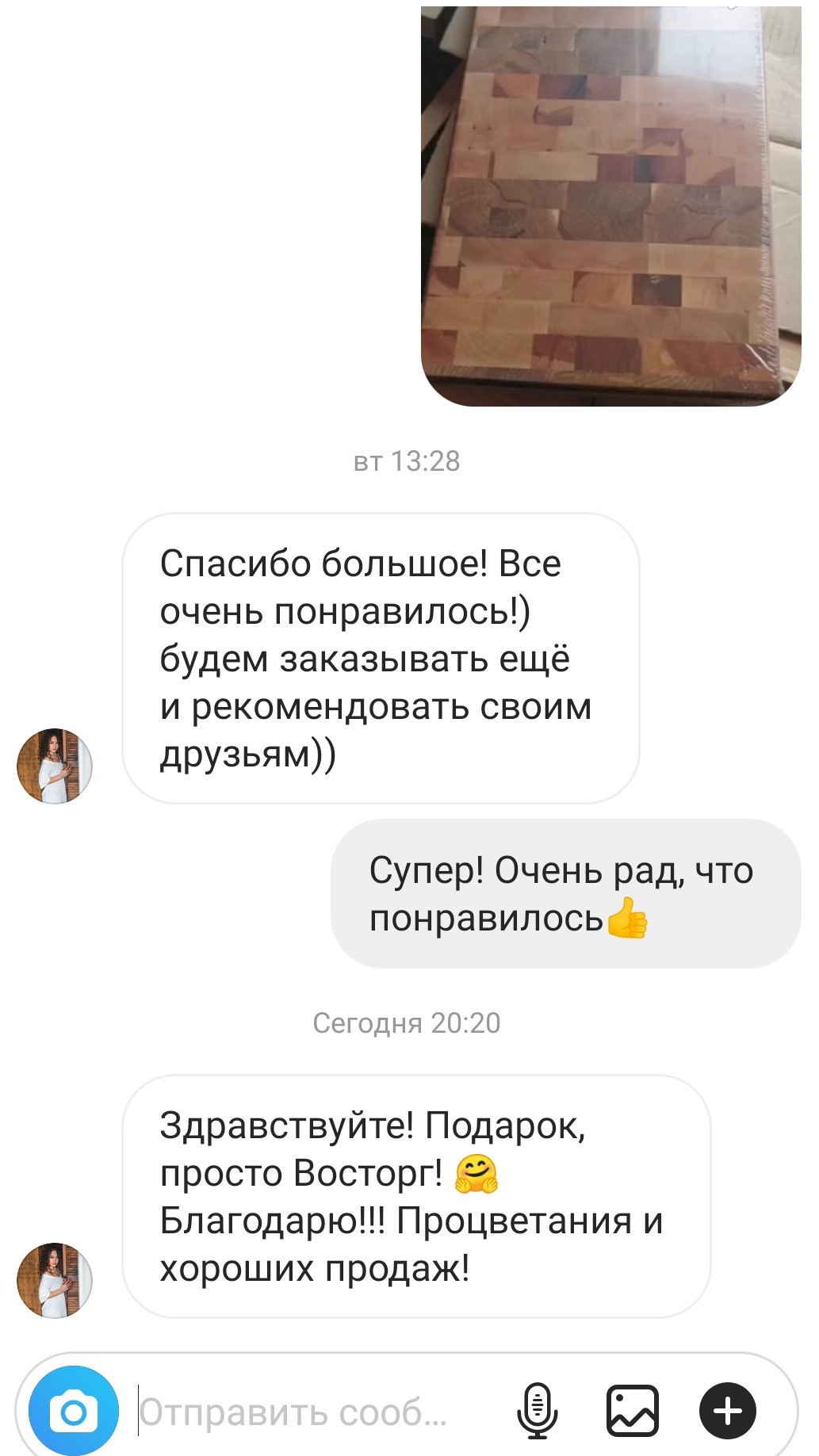
Task: Open the plus menu for more attachments
Action: click(727, 1411)
